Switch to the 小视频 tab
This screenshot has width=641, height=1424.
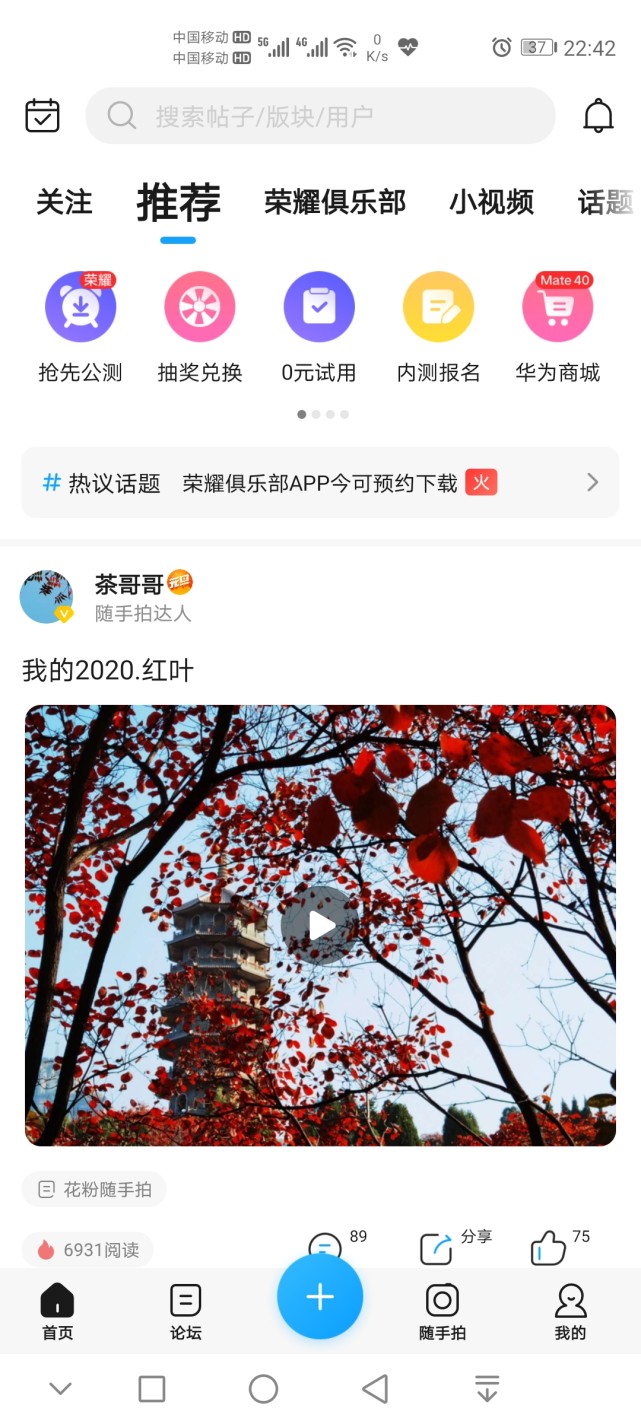click(491, 203)
